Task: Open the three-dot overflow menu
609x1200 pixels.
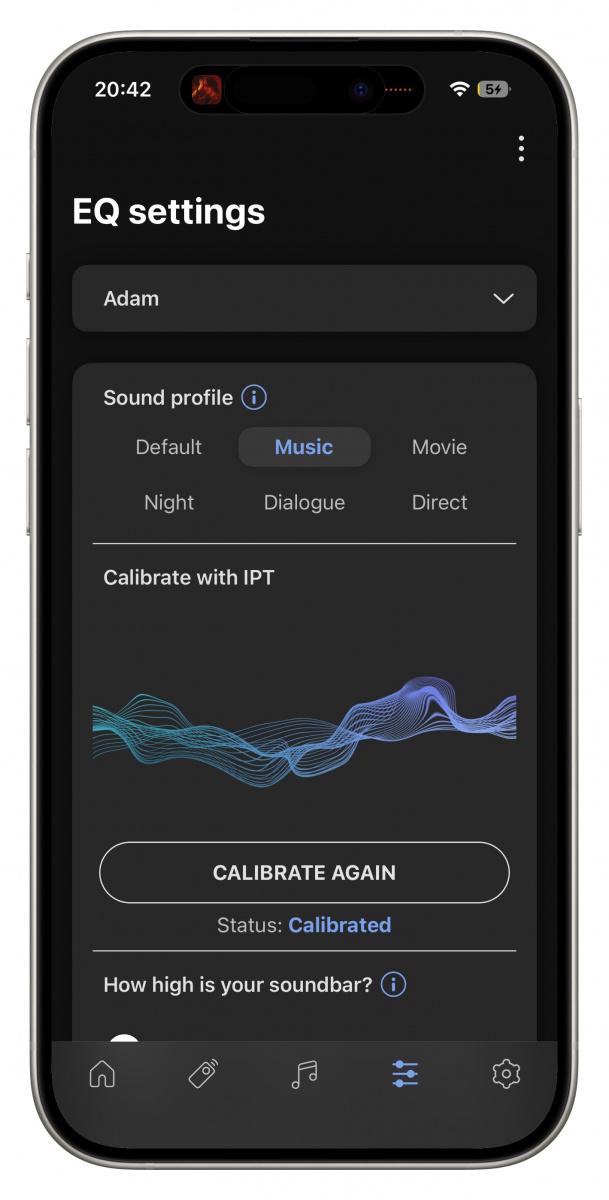Action: [521, 149]
